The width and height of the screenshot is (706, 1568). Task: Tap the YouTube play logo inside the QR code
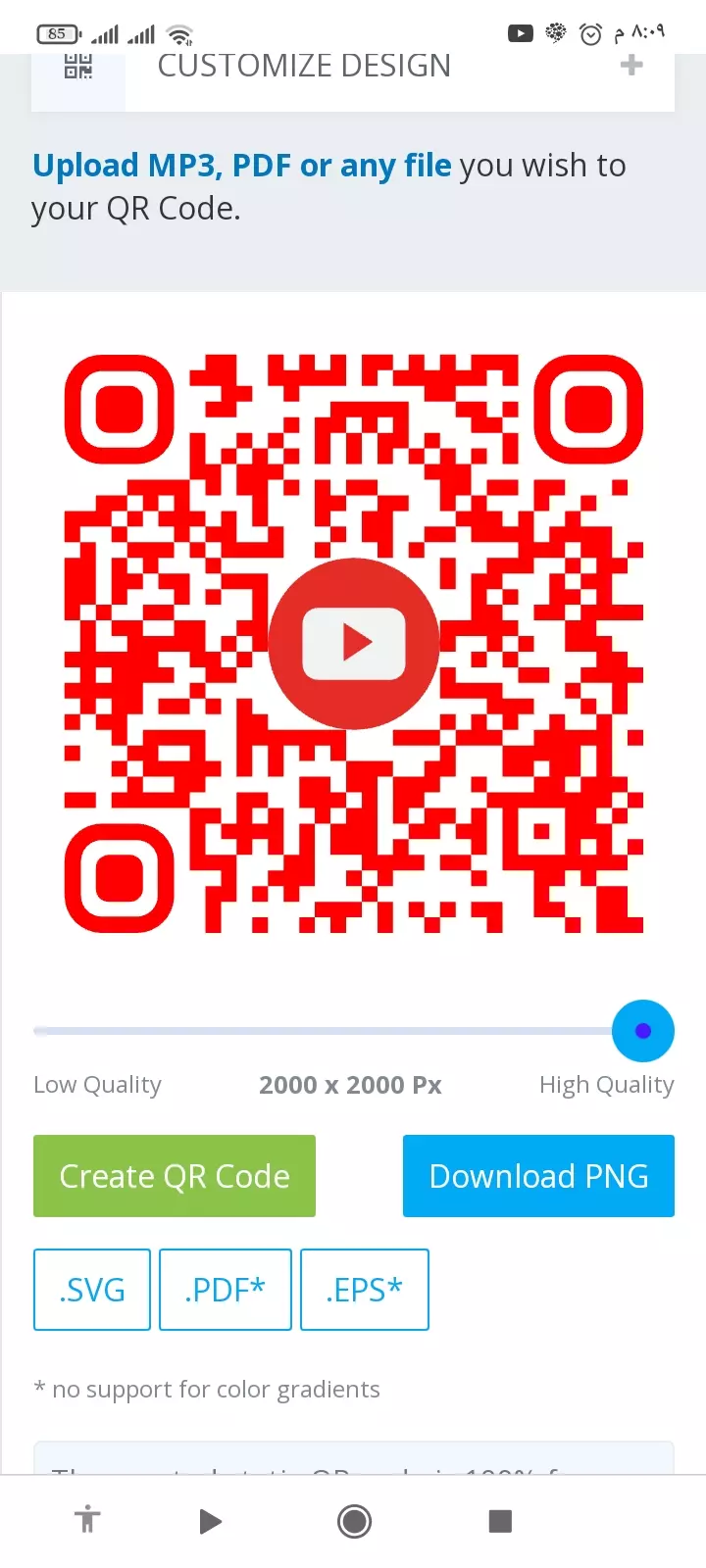[353, 642]
